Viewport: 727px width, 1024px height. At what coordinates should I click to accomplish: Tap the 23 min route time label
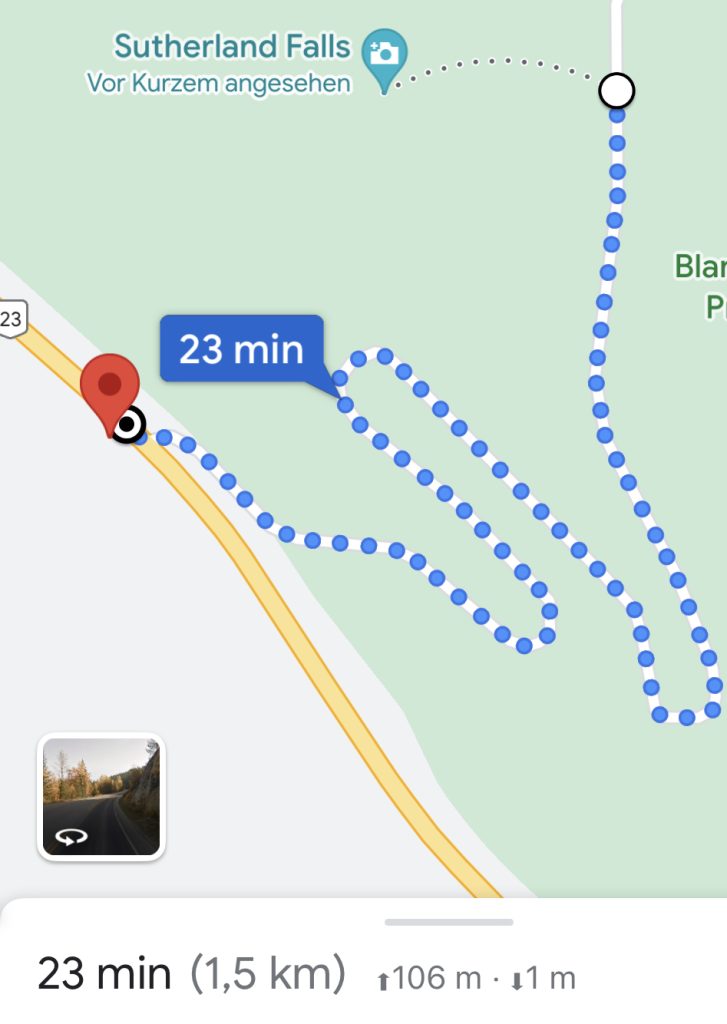click(x=241, y=349)
